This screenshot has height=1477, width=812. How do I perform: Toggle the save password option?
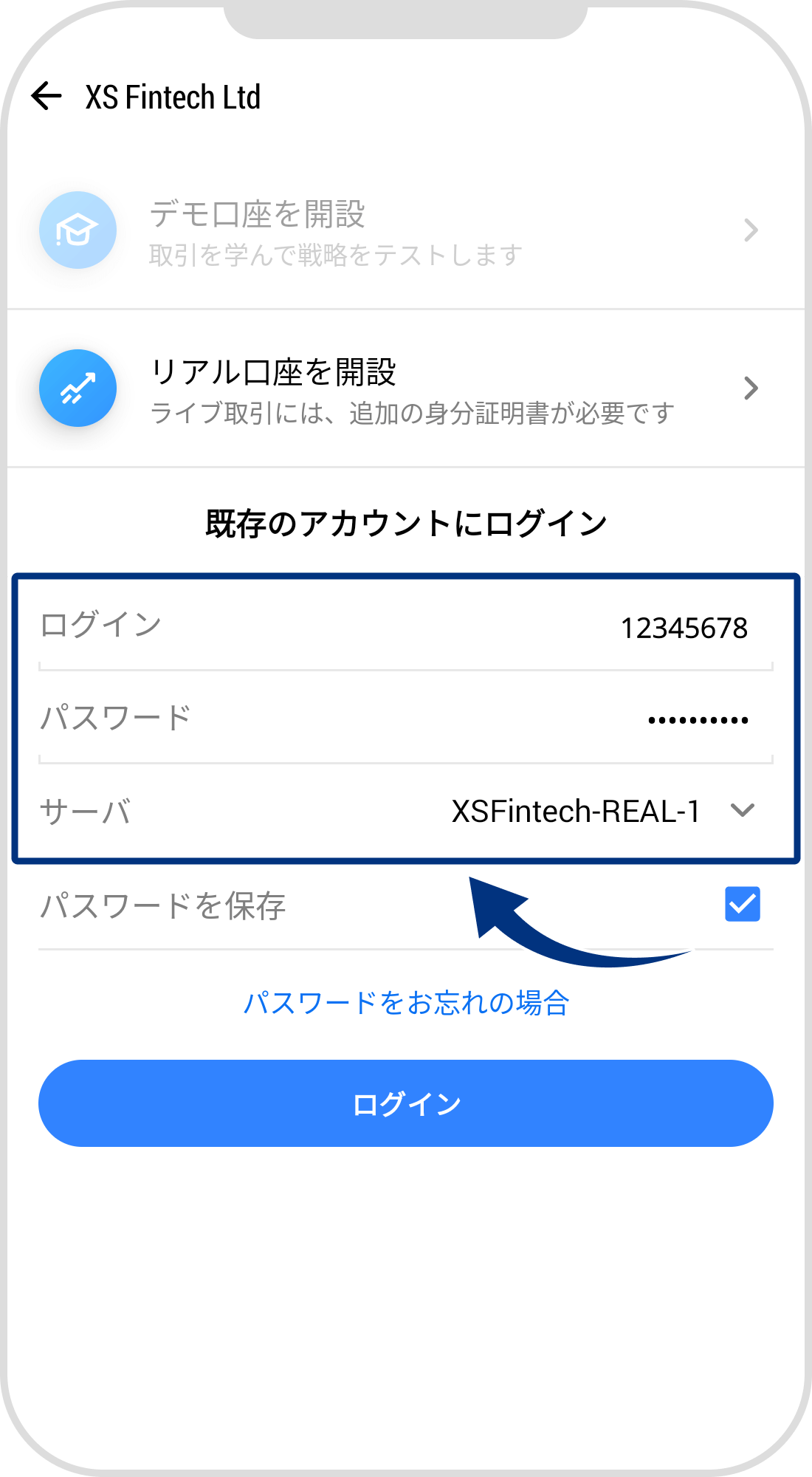pos(742,904)
